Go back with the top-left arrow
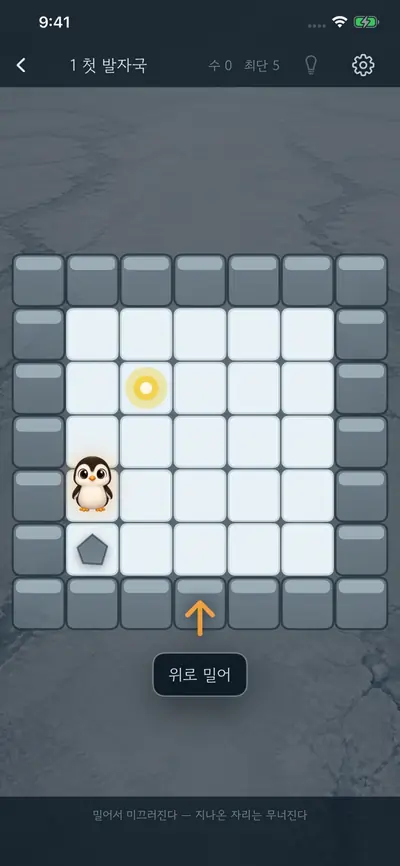The image size is (400, 866). [21, 66]
